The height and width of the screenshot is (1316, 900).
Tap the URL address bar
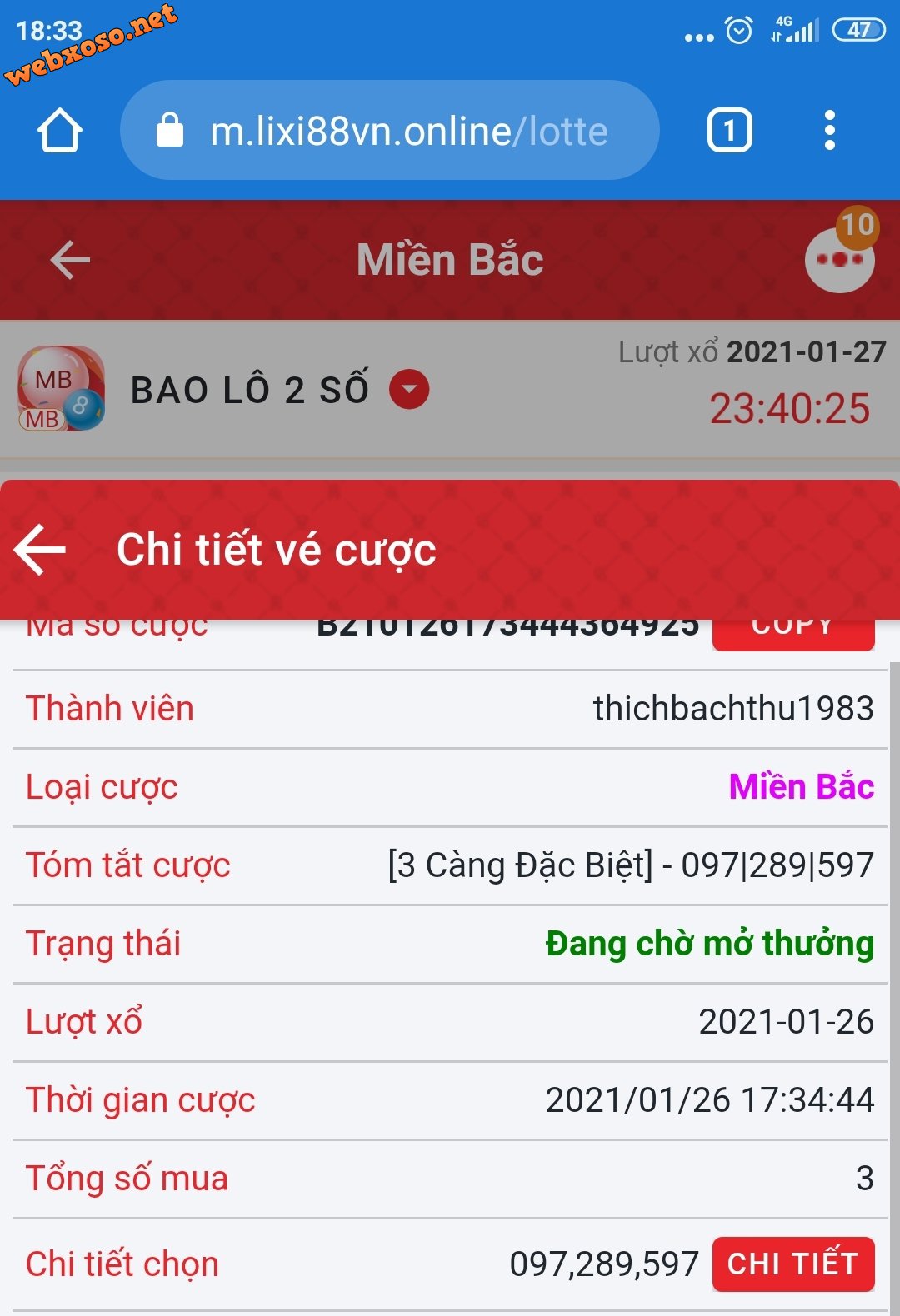point(390,131)
